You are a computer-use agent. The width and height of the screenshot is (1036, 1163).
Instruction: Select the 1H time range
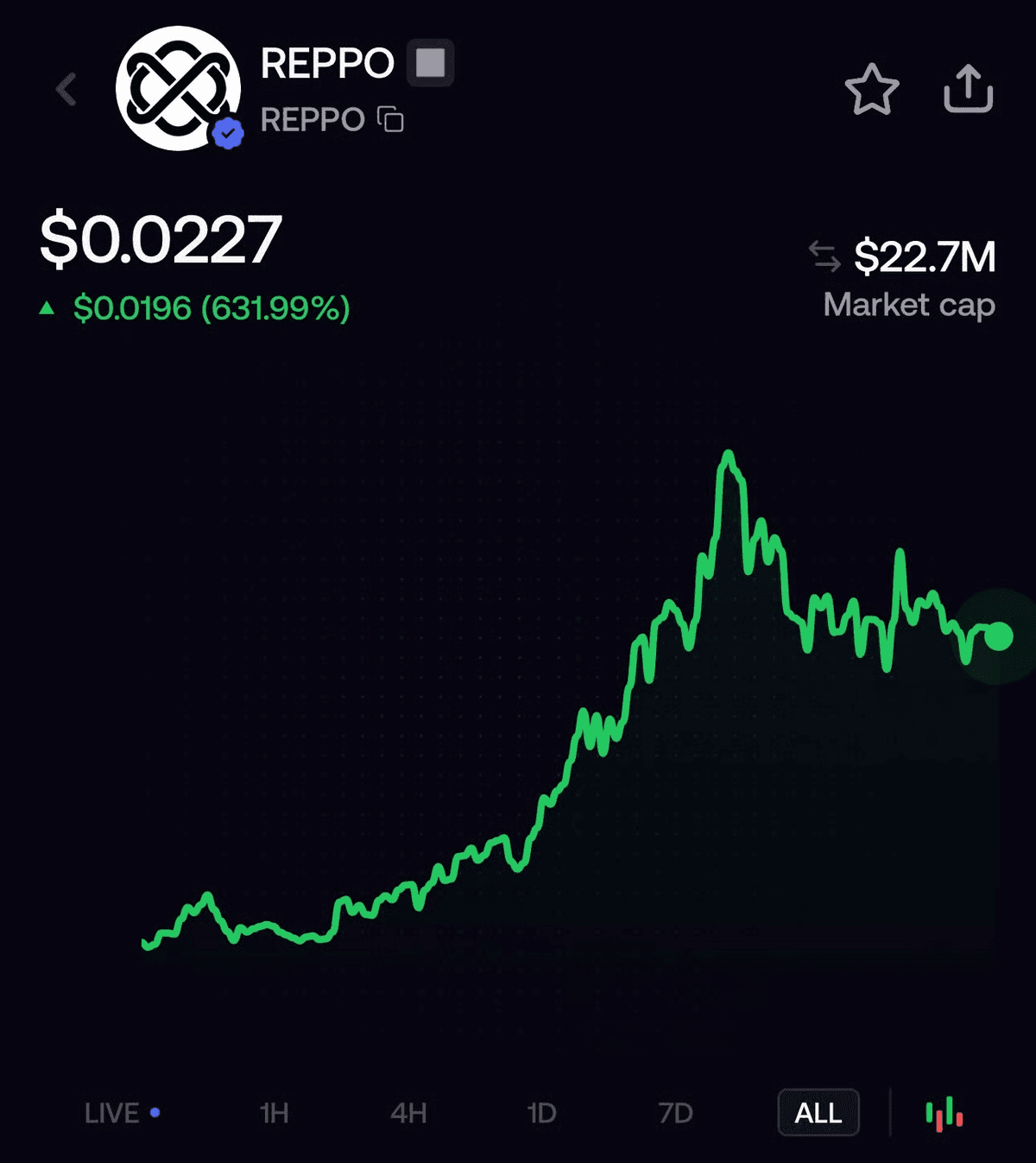(x=274, y=1113)
